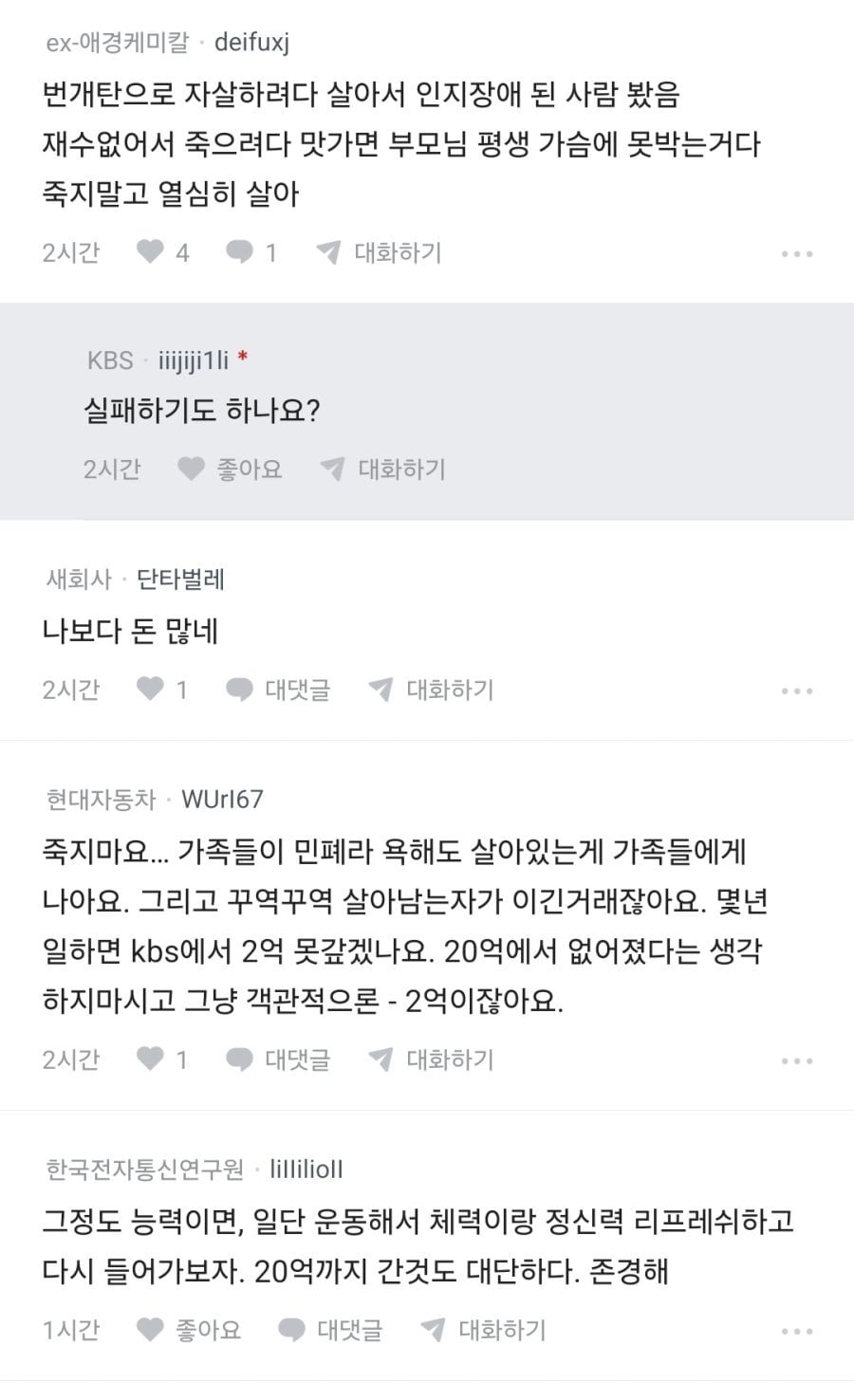Open more options on WUrI67's comment

click(x=797, y=1060)
